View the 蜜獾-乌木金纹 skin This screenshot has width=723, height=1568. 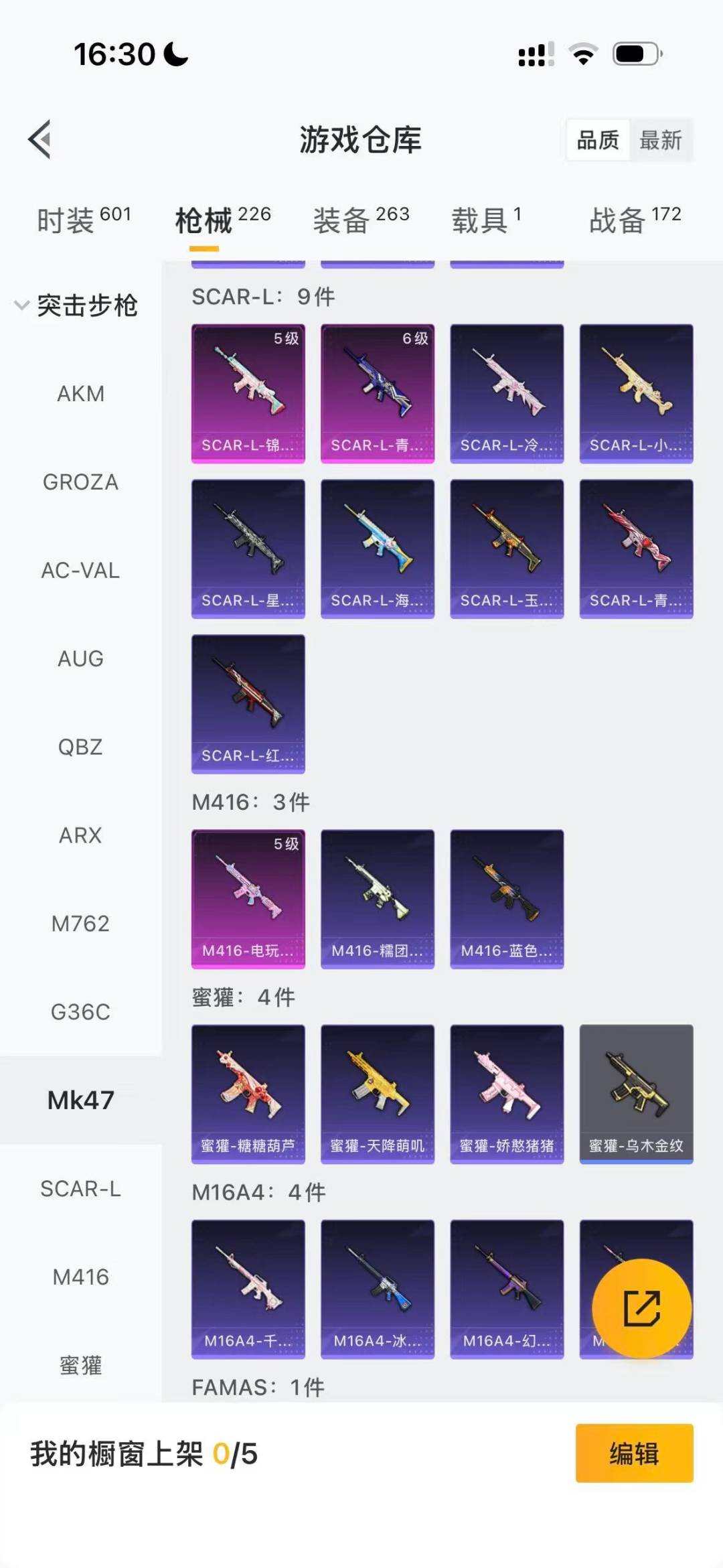click(x=636, y=1094)
